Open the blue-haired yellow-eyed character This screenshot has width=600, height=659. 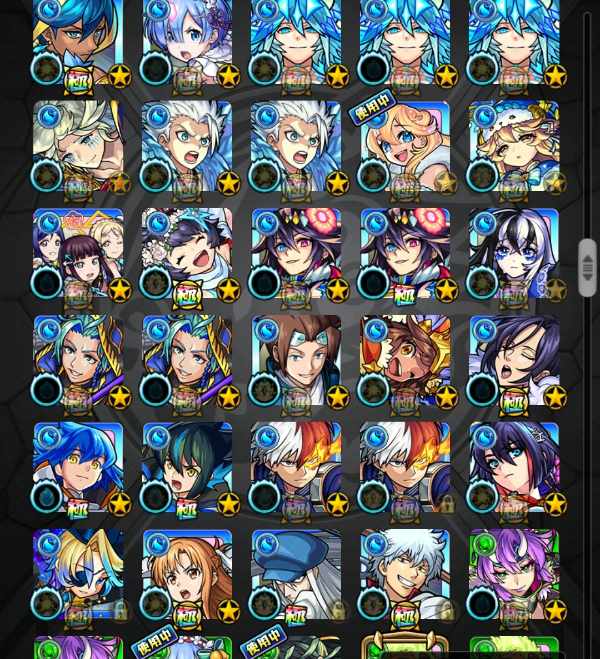(x=78, y=468)
